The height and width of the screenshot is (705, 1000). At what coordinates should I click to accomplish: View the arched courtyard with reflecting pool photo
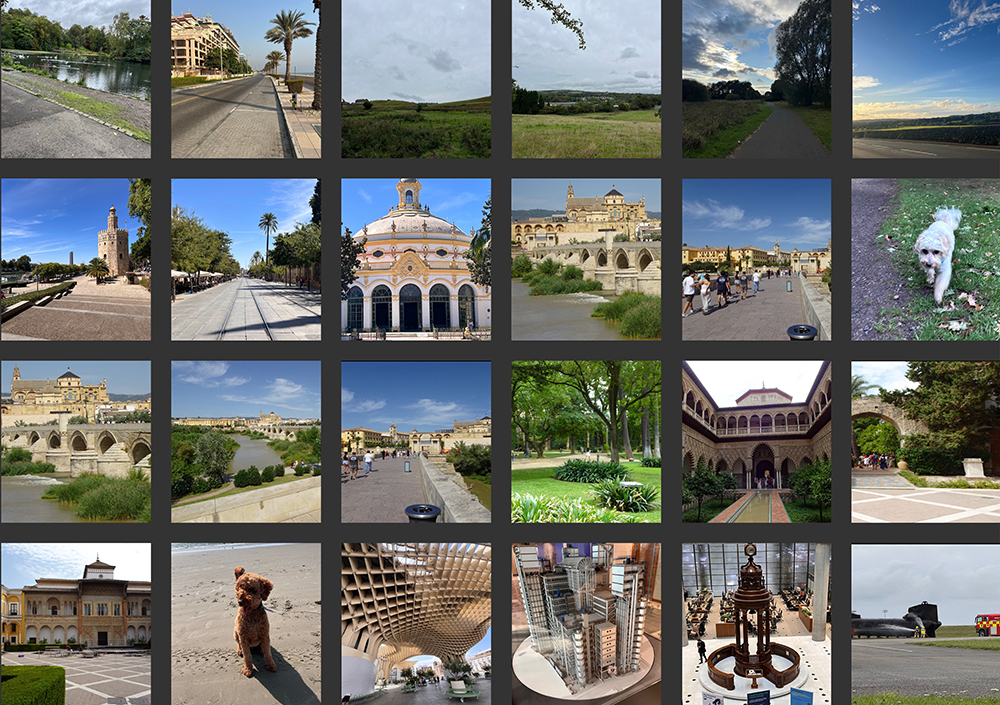click(x=756, y=442)
